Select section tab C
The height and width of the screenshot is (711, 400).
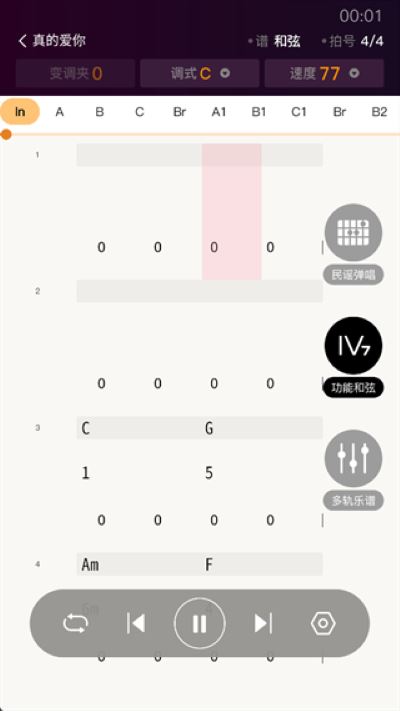pyautogui.click(x=139, y=112)
